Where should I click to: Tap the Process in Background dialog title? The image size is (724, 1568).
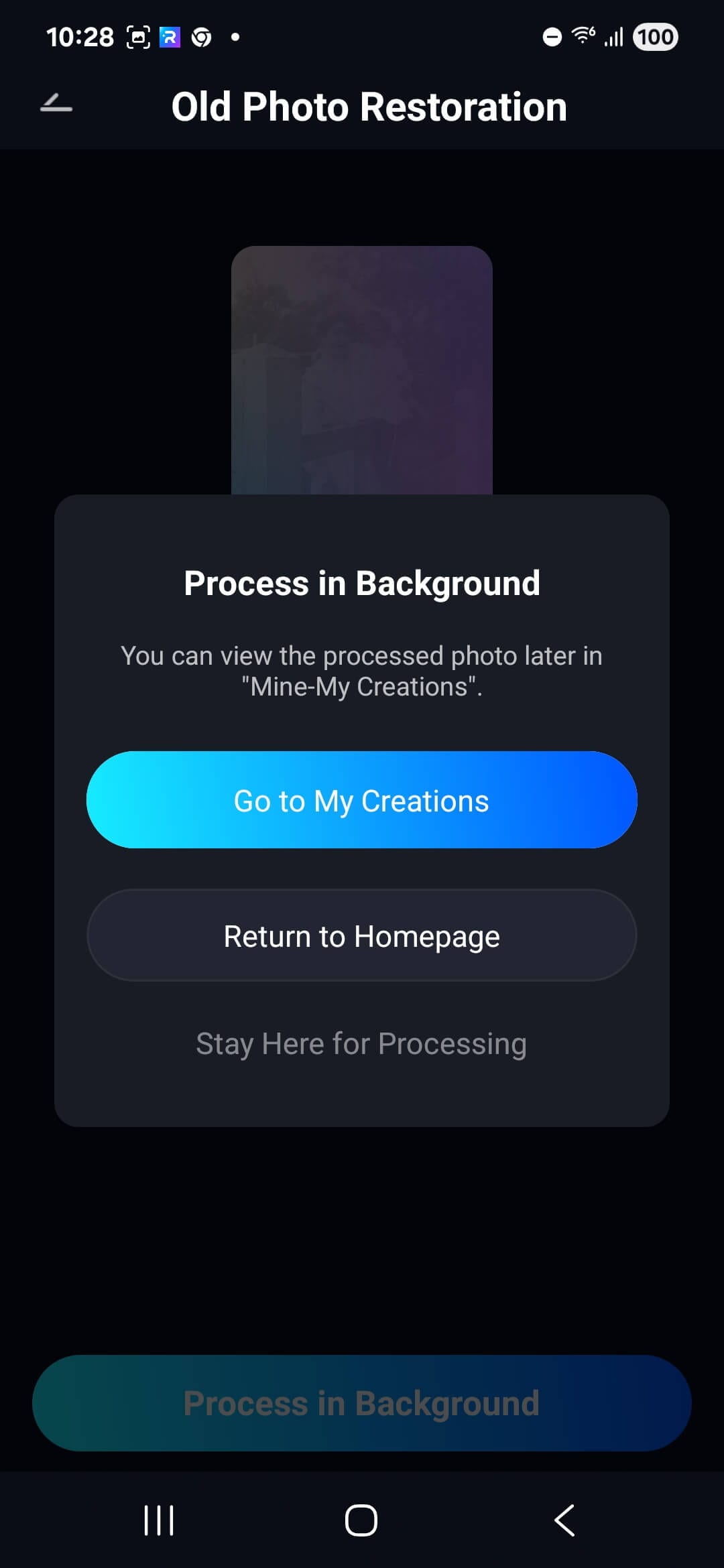[361, 583]
